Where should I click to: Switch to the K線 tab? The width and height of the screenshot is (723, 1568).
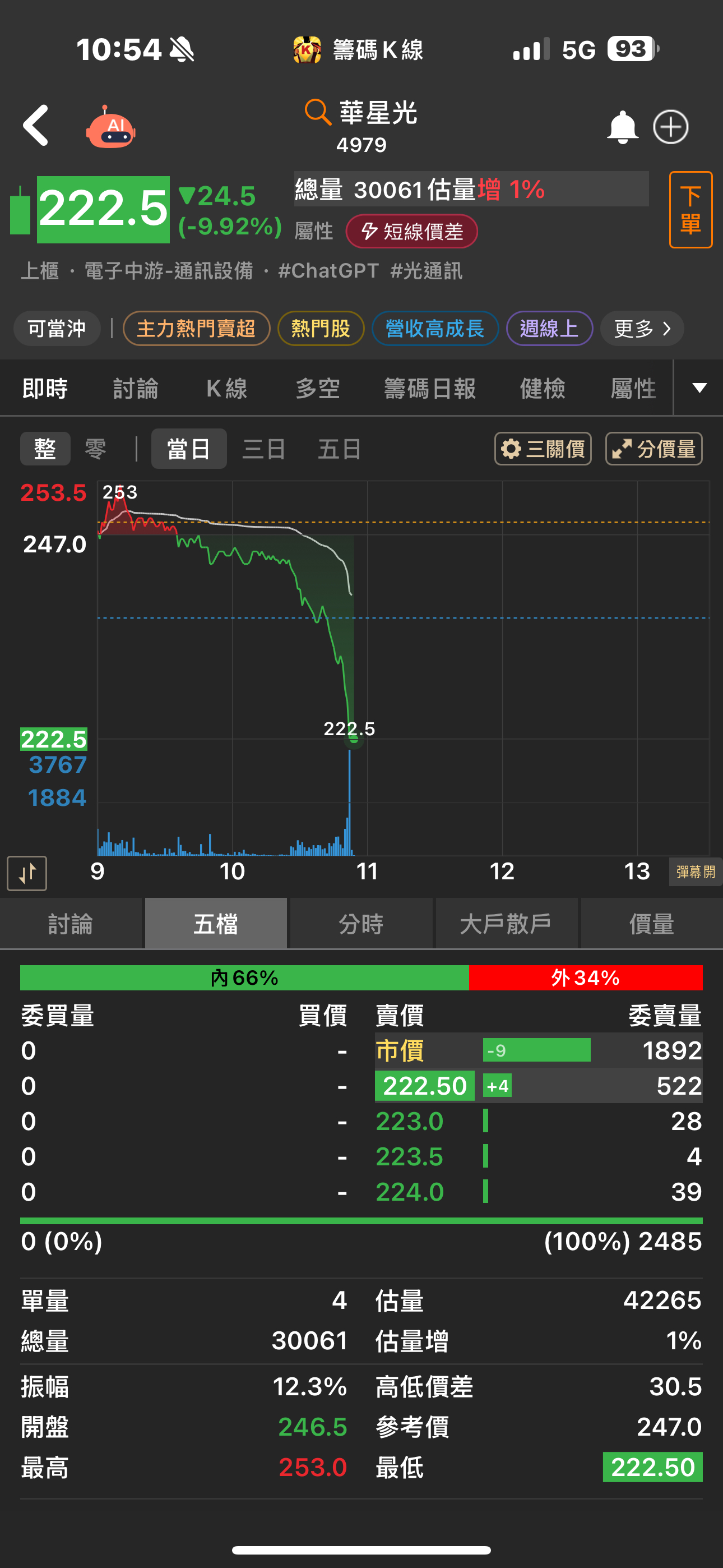(226, 388)
